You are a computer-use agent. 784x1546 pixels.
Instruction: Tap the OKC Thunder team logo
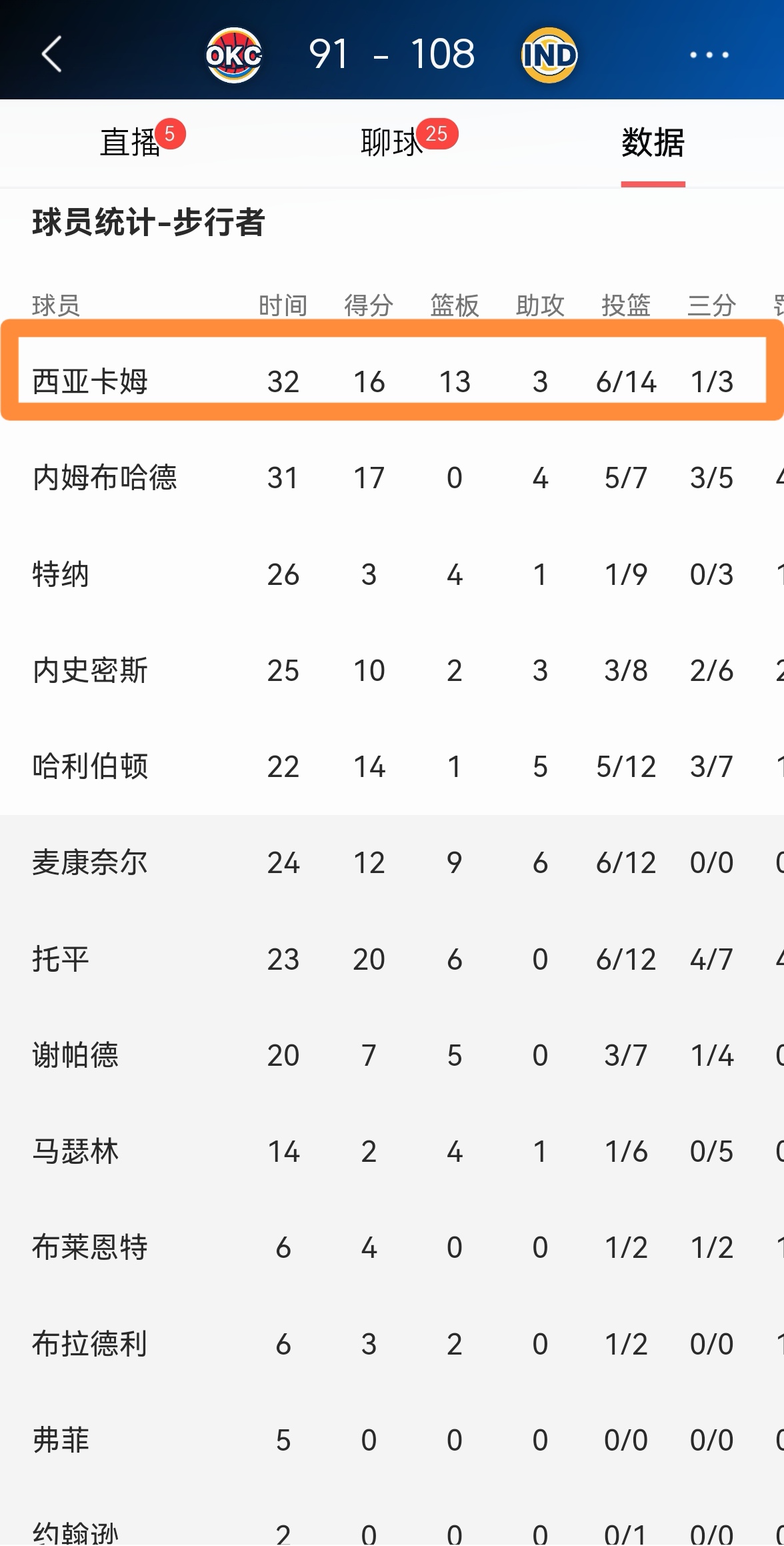235,55
